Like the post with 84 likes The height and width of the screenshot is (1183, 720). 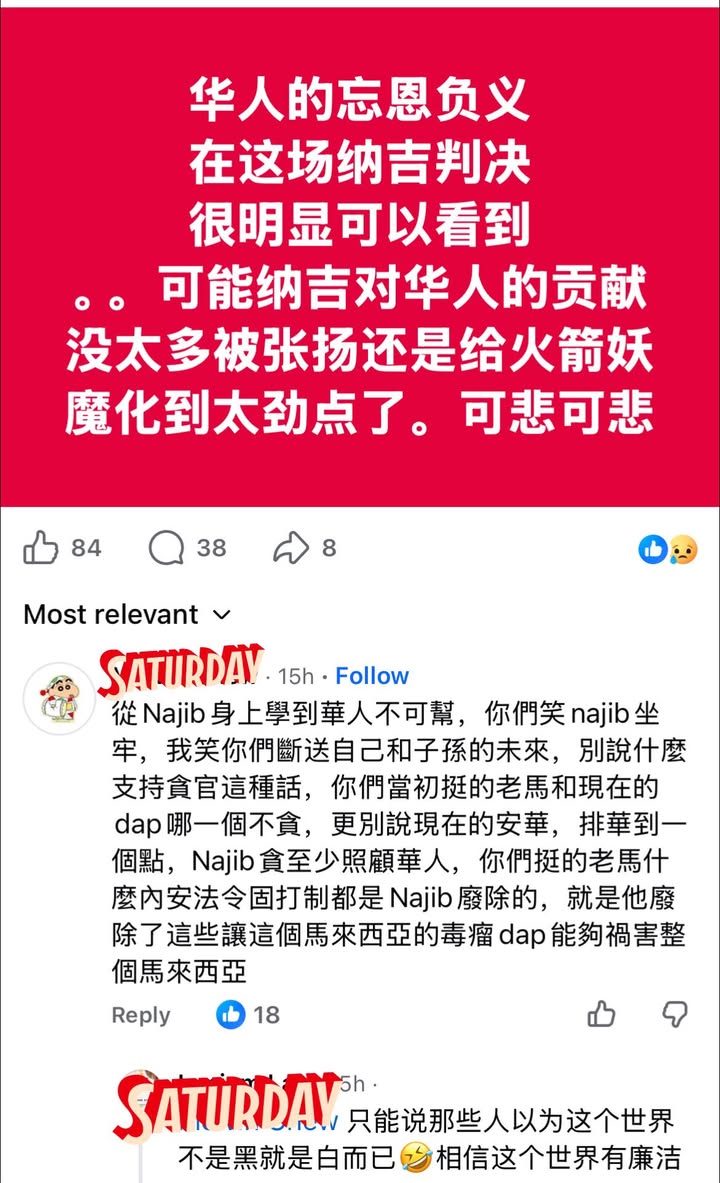click(41, 548)
